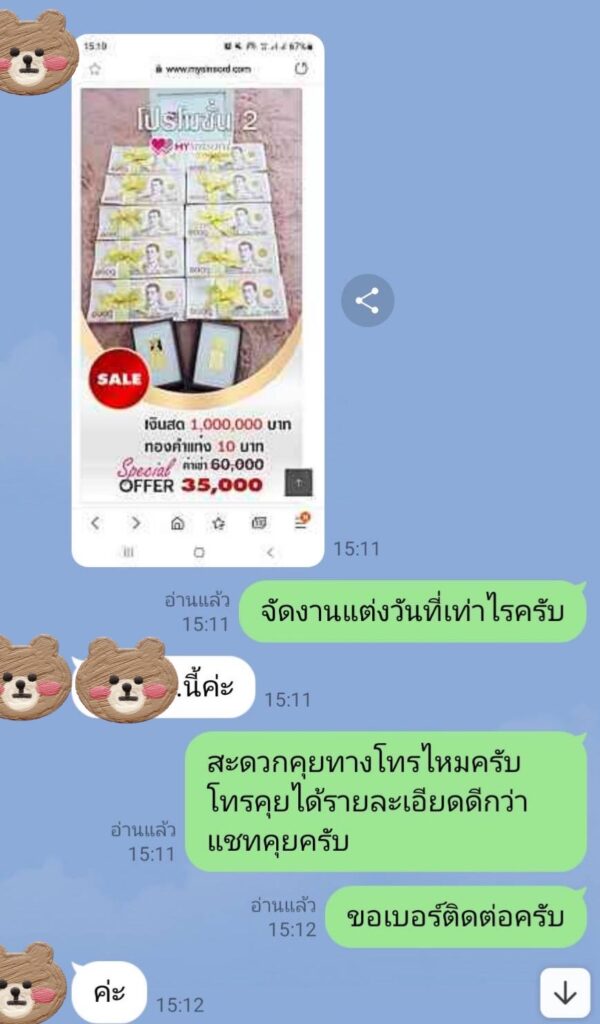Open the shared screenshot image message
This screenshot has width=600, height=1024.
(197, 300)
